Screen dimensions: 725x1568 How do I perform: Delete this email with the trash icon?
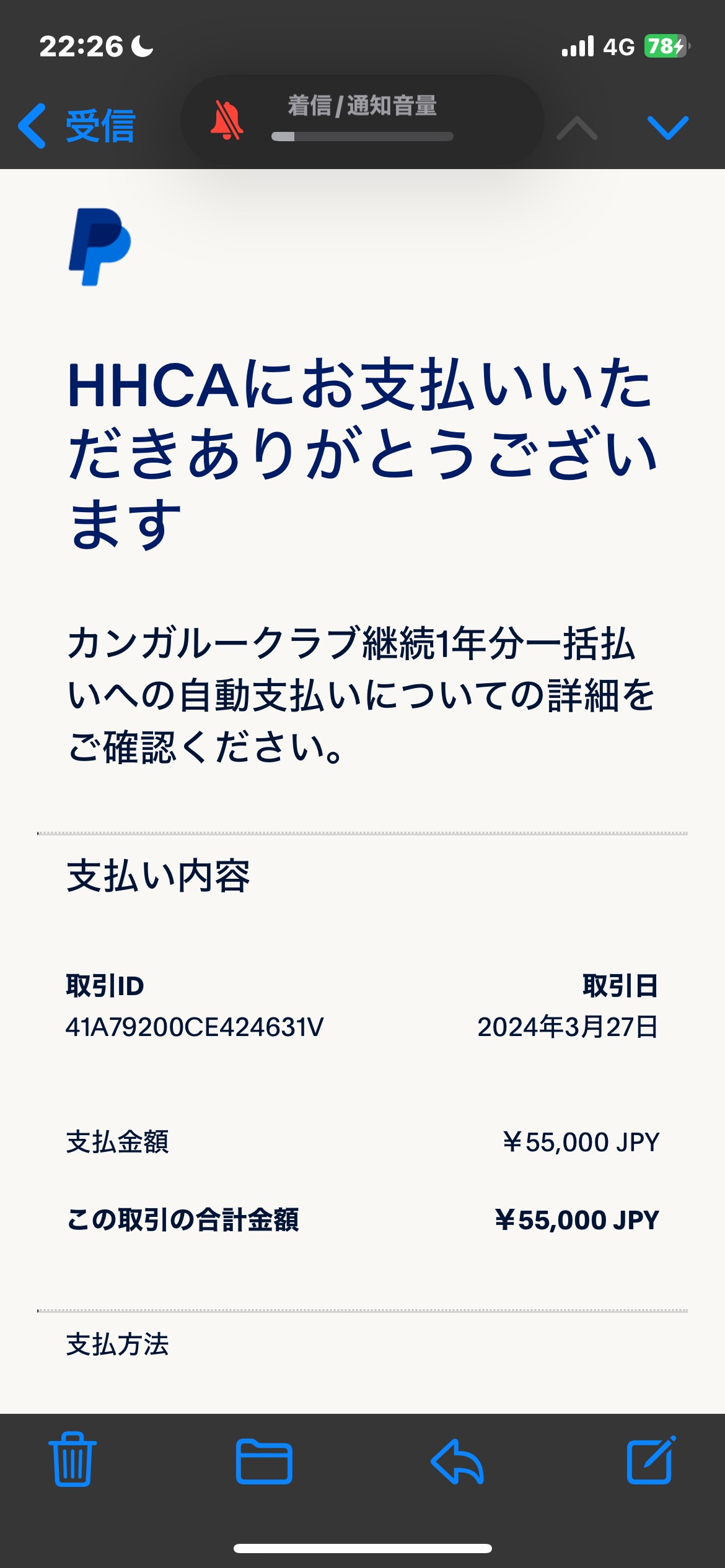(72, 1459)
